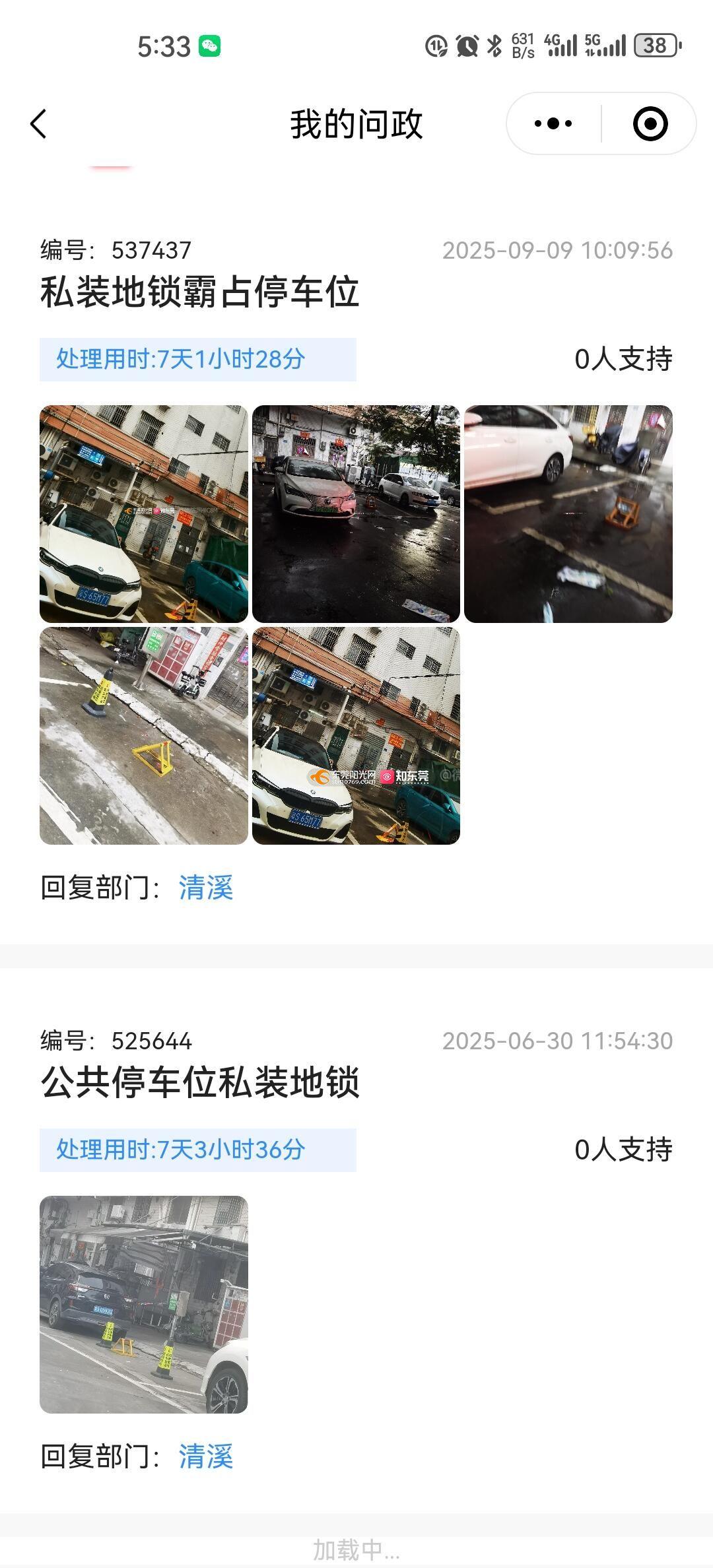View the photo attached to post 525644
This screenshot has height=1568, width=713.
click(x=144, y=1305)
